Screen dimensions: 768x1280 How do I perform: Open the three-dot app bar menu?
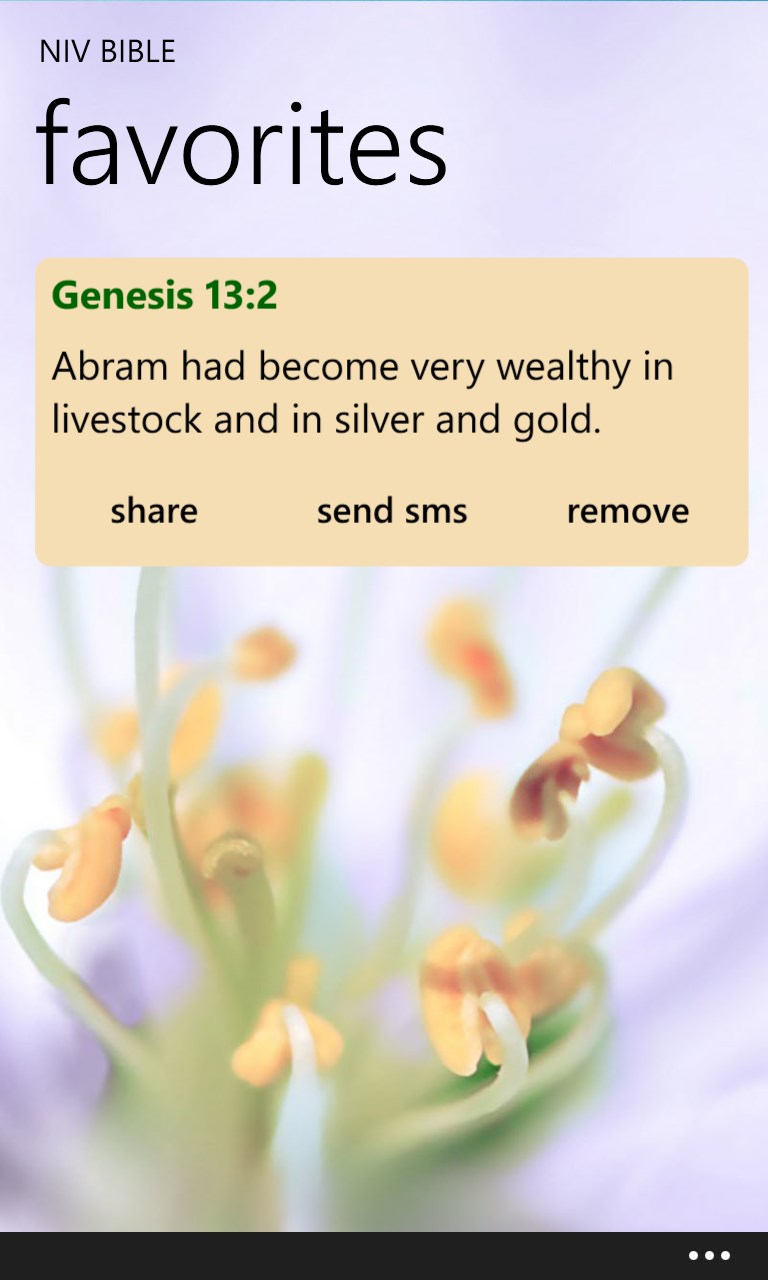pyautogui.click(x=710, y=1256)
